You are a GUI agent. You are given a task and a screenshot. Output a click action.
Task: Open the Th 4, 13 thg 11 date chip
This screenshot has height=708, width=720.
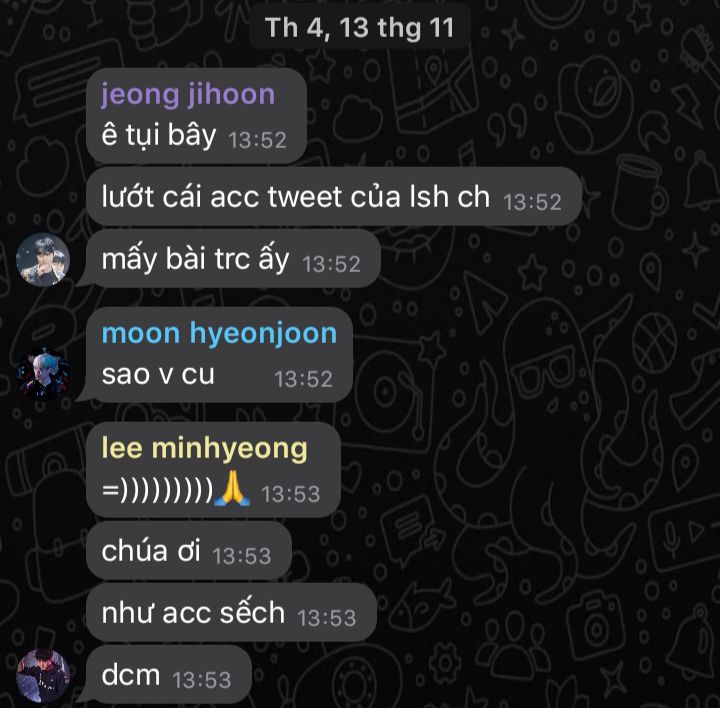tap(360, 27)
